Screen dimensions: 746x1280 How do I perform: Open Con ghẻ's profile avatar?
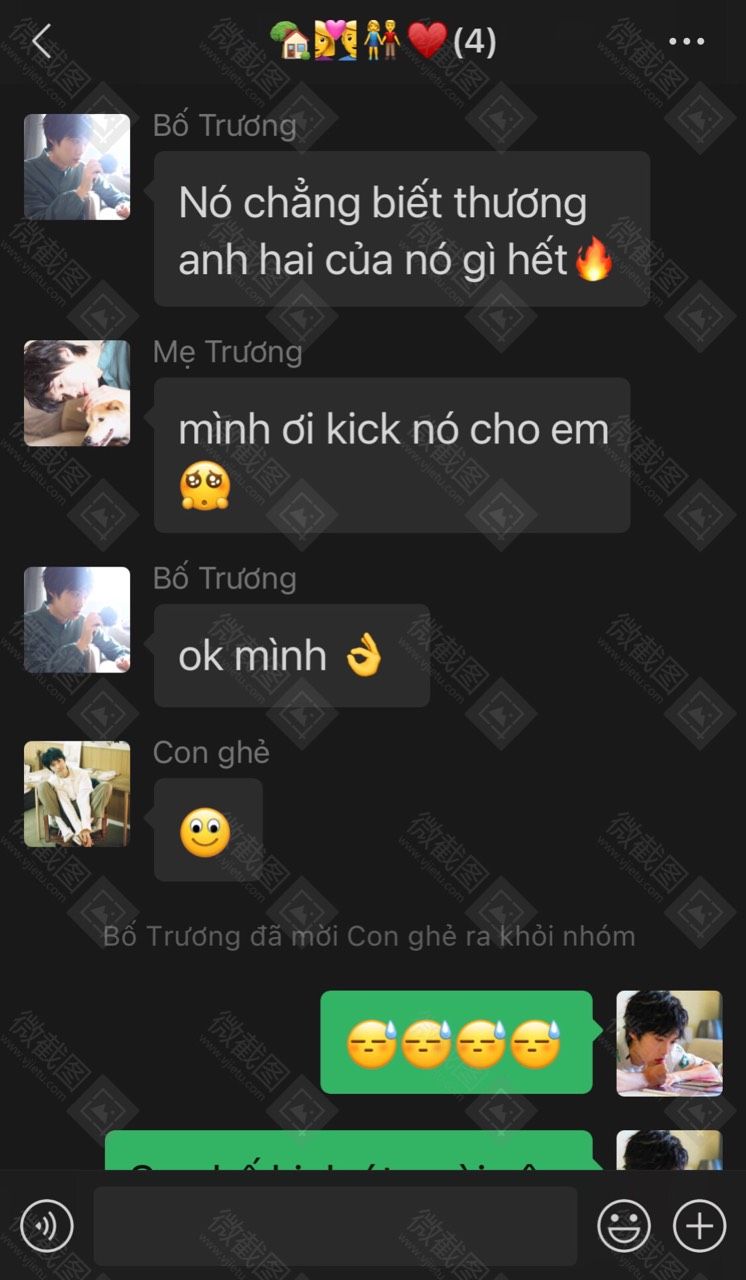click(77, 794)
